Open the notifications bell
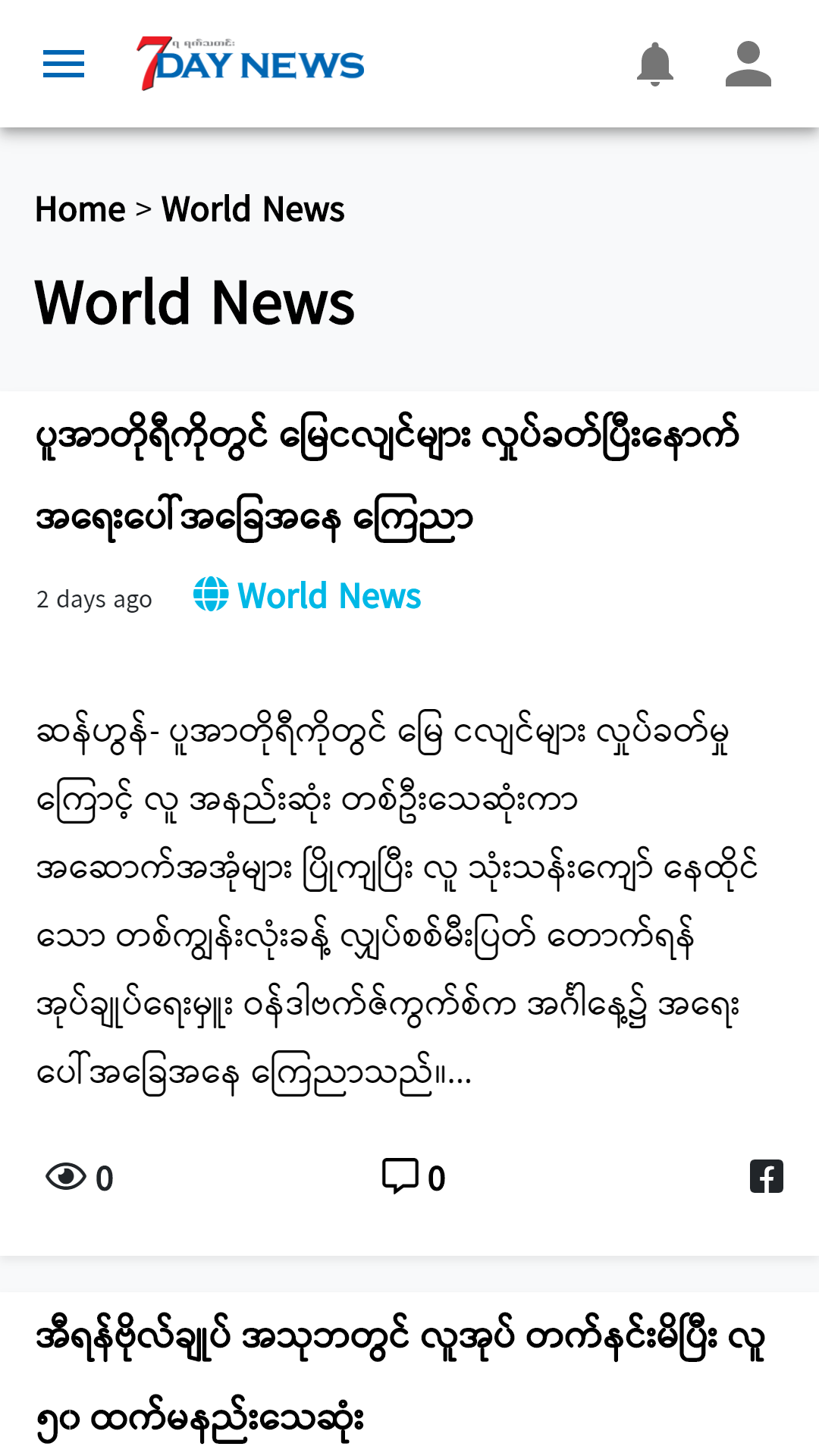Viewport: 819px width, 1456px height. coord(655,64)
